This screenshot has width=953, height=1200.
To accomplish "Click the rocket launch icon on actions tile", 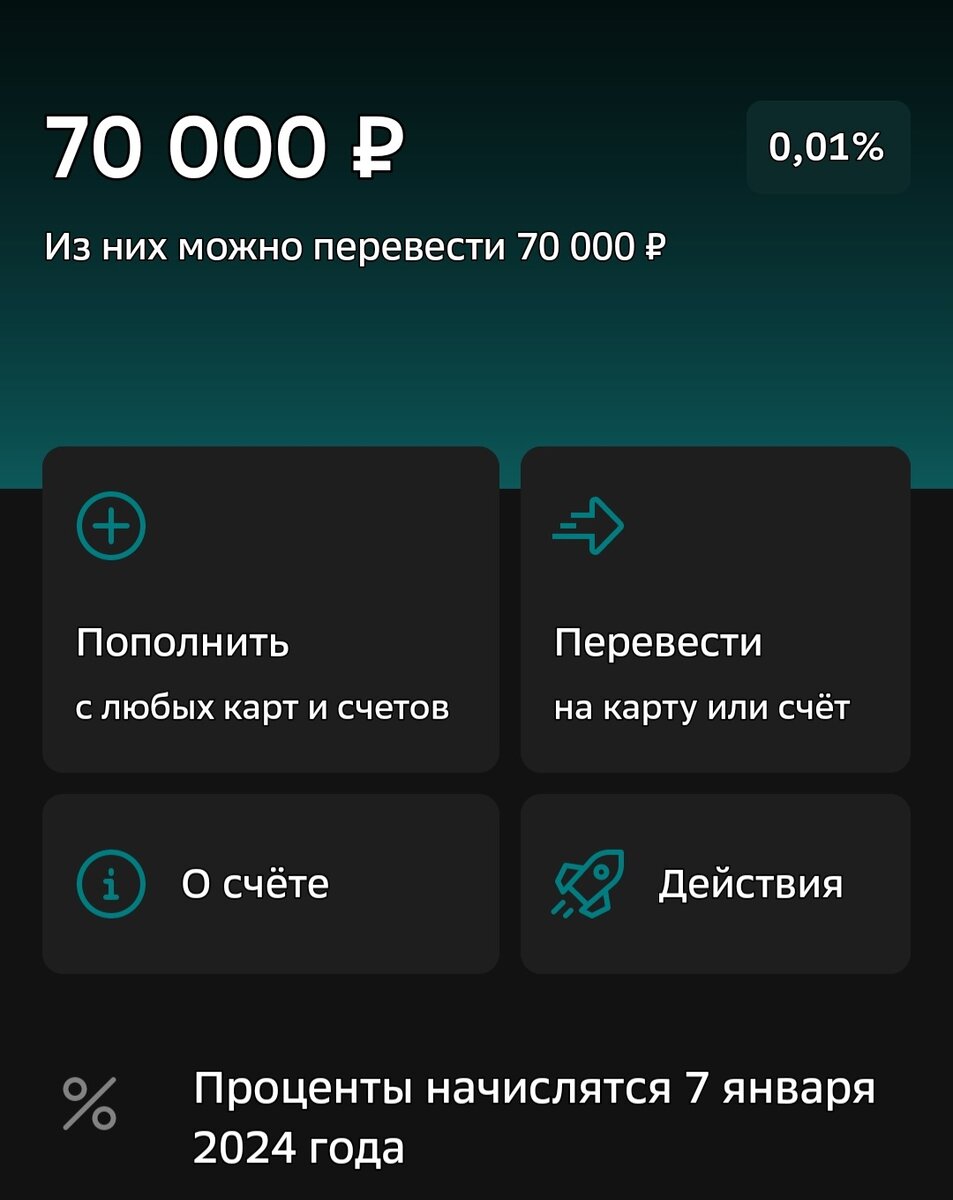I will click(588, 882).
